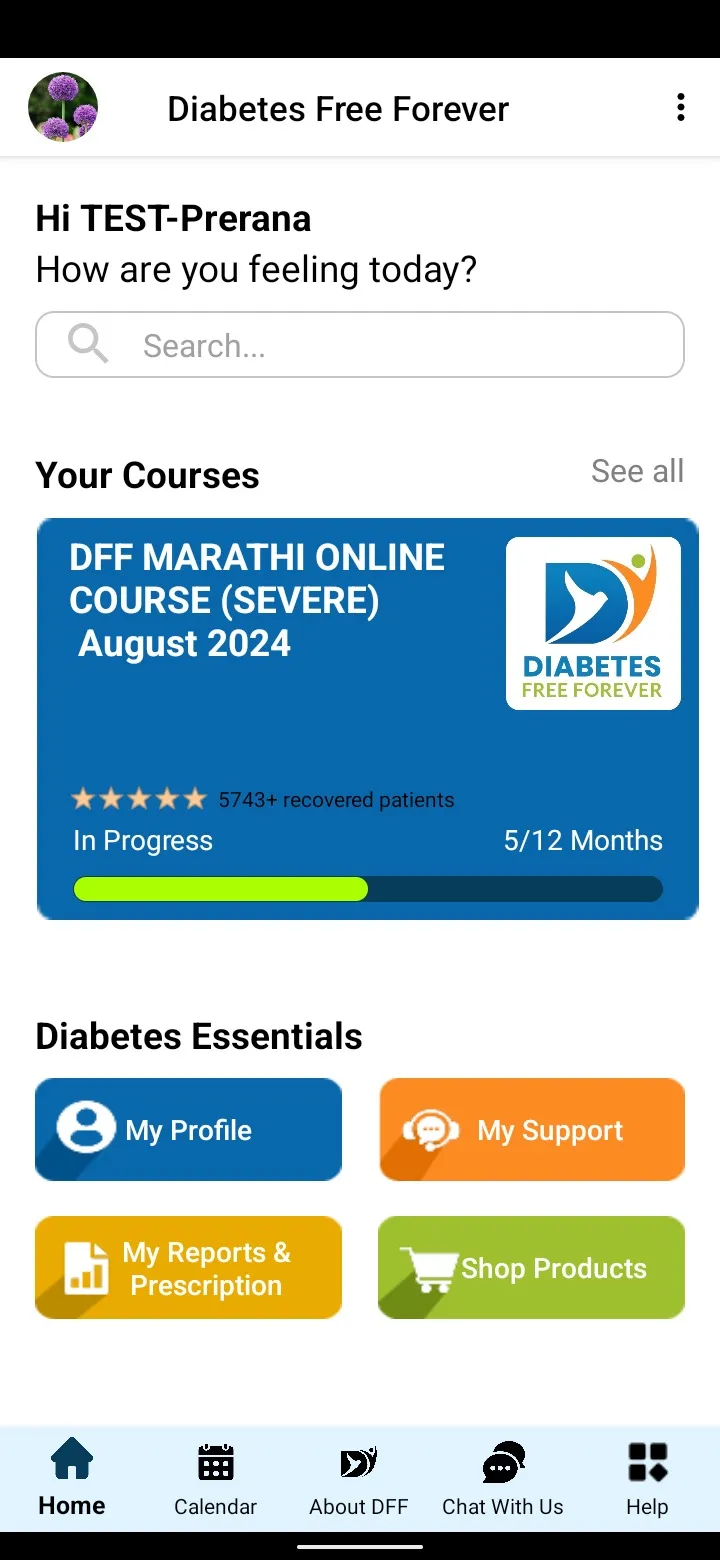
Task: Open My Profile
Action: point(189,1129)
